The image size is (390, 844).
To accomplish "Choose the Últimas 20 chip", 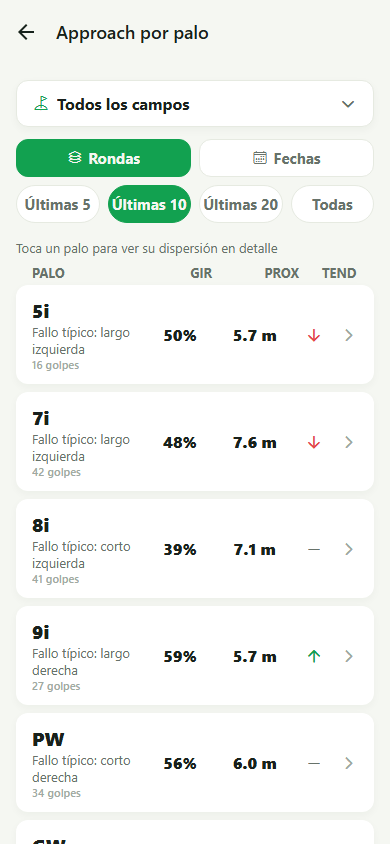I will point(241,205).
